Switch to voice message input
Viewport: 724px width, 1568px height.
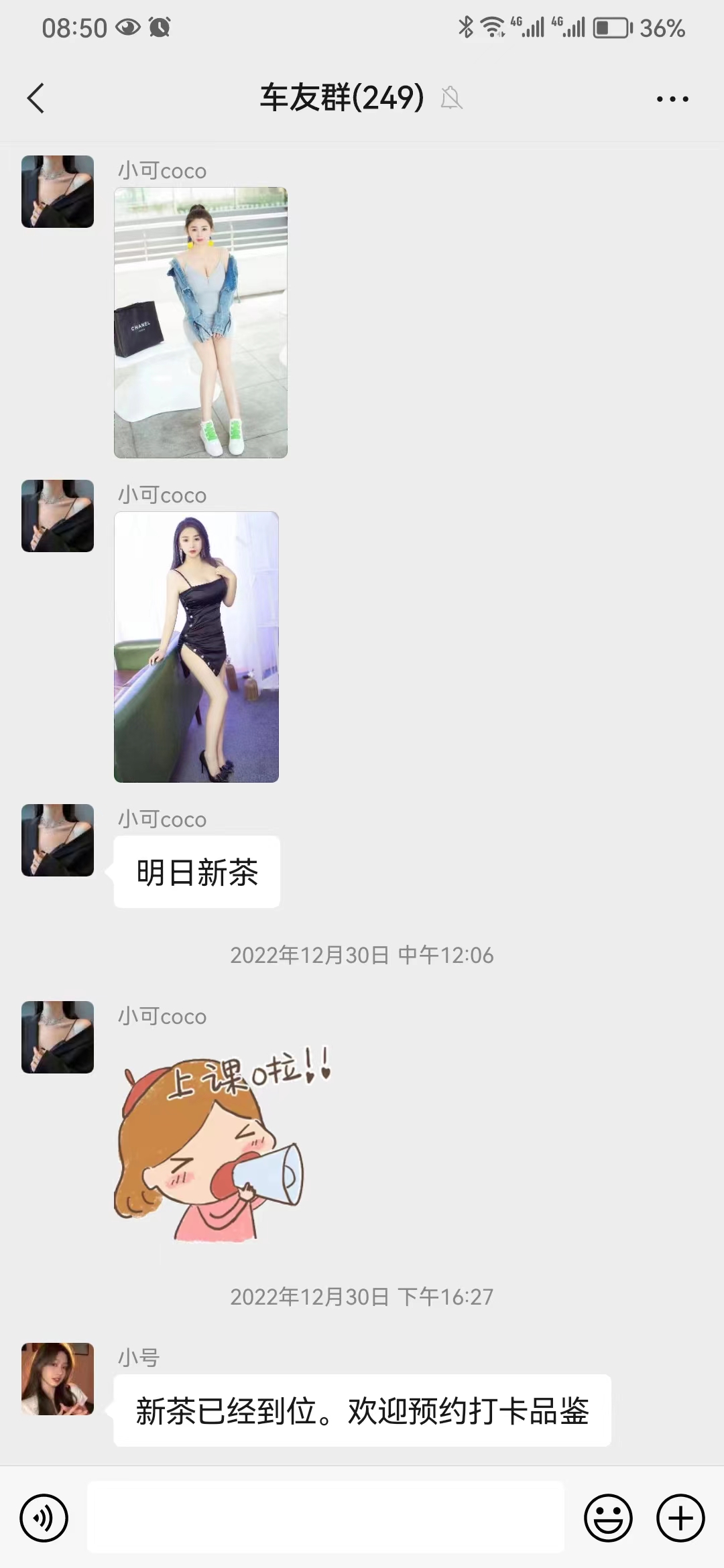click(x=44, y=1518)
